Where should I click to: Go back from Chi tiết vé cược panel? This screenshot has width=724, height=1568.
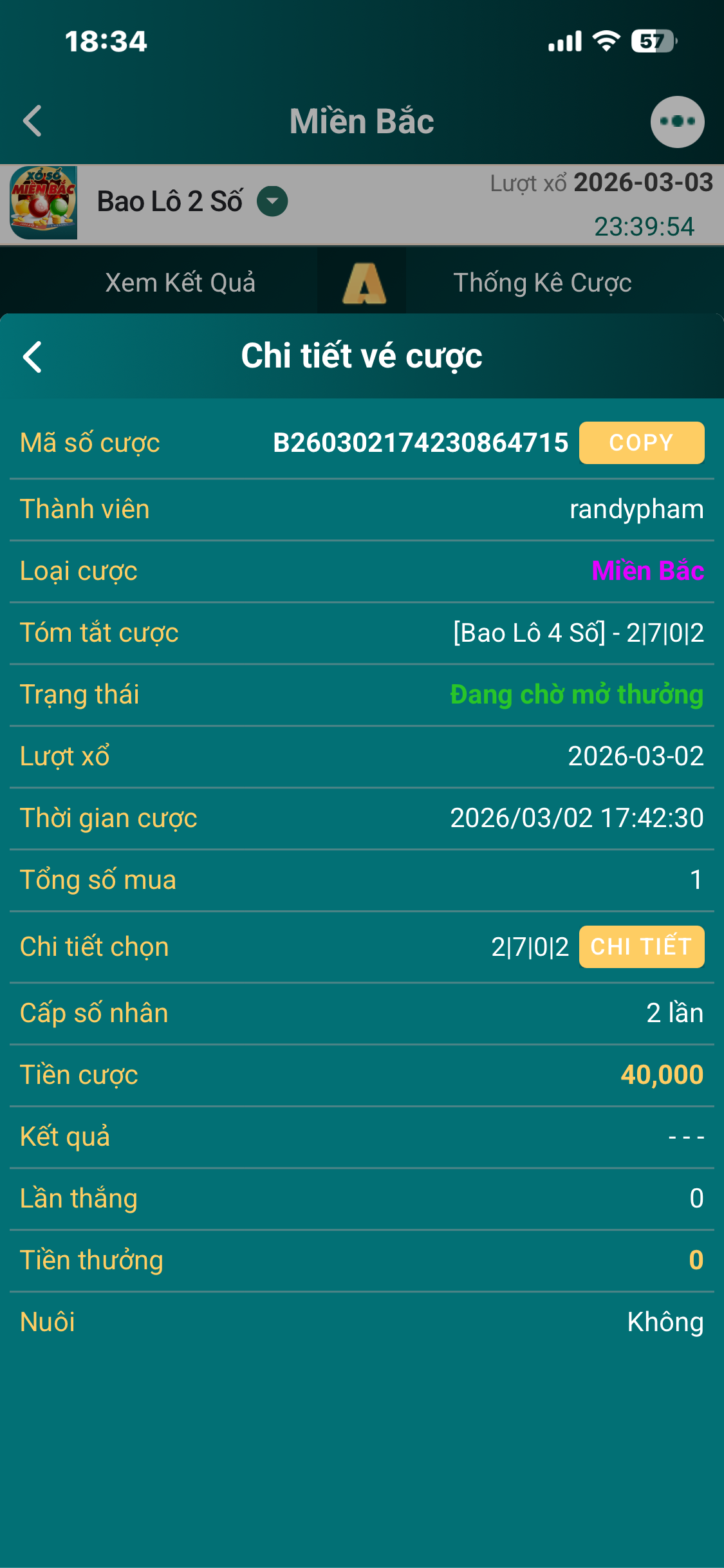click(x=32, y=357)
